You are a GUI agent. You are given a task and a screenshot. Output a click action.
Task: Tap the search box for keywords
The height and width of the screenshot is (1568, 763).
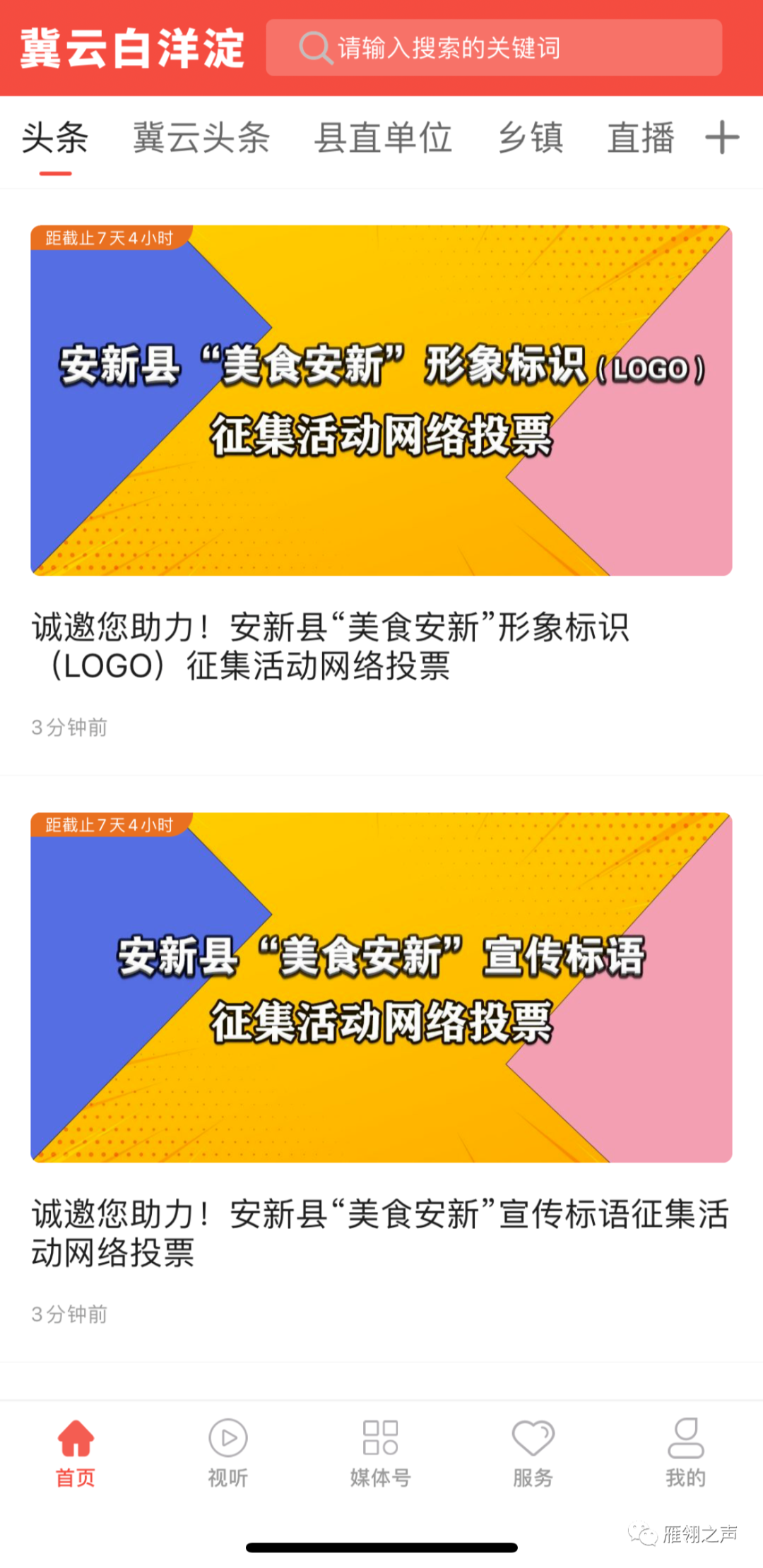(x=493, y=48)
